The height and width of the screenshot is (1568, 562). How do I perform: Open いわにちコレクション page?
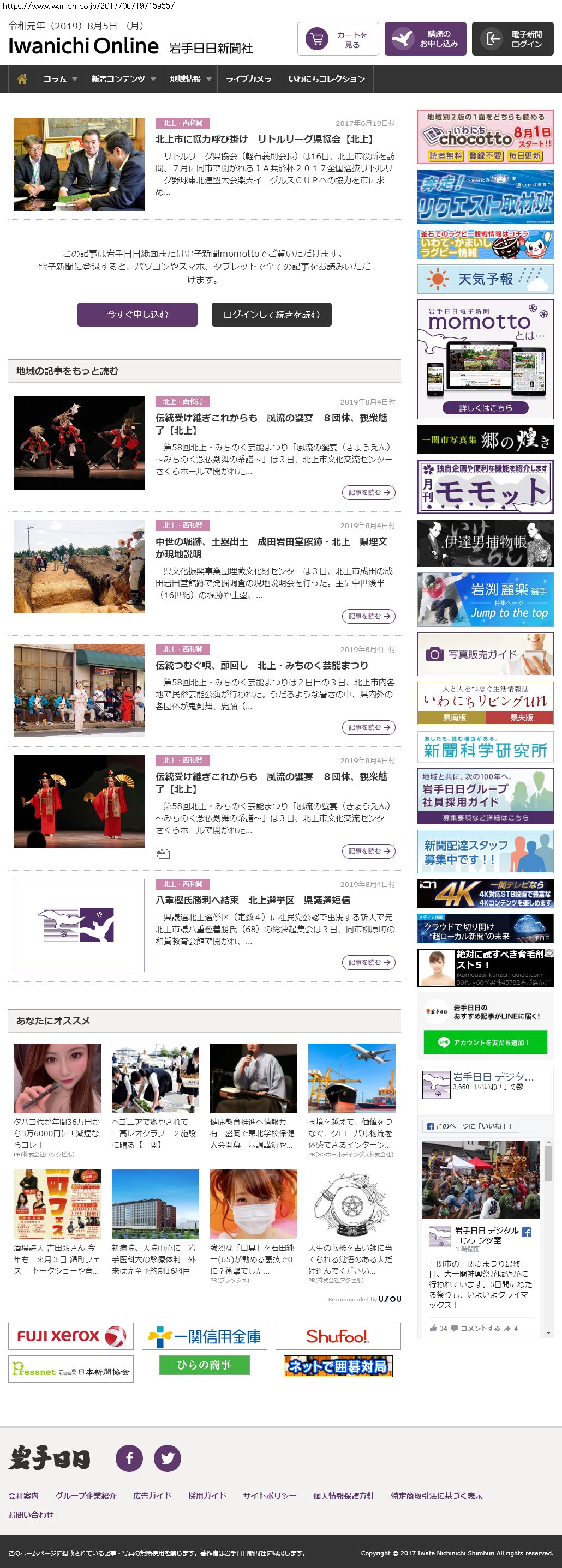326,79
